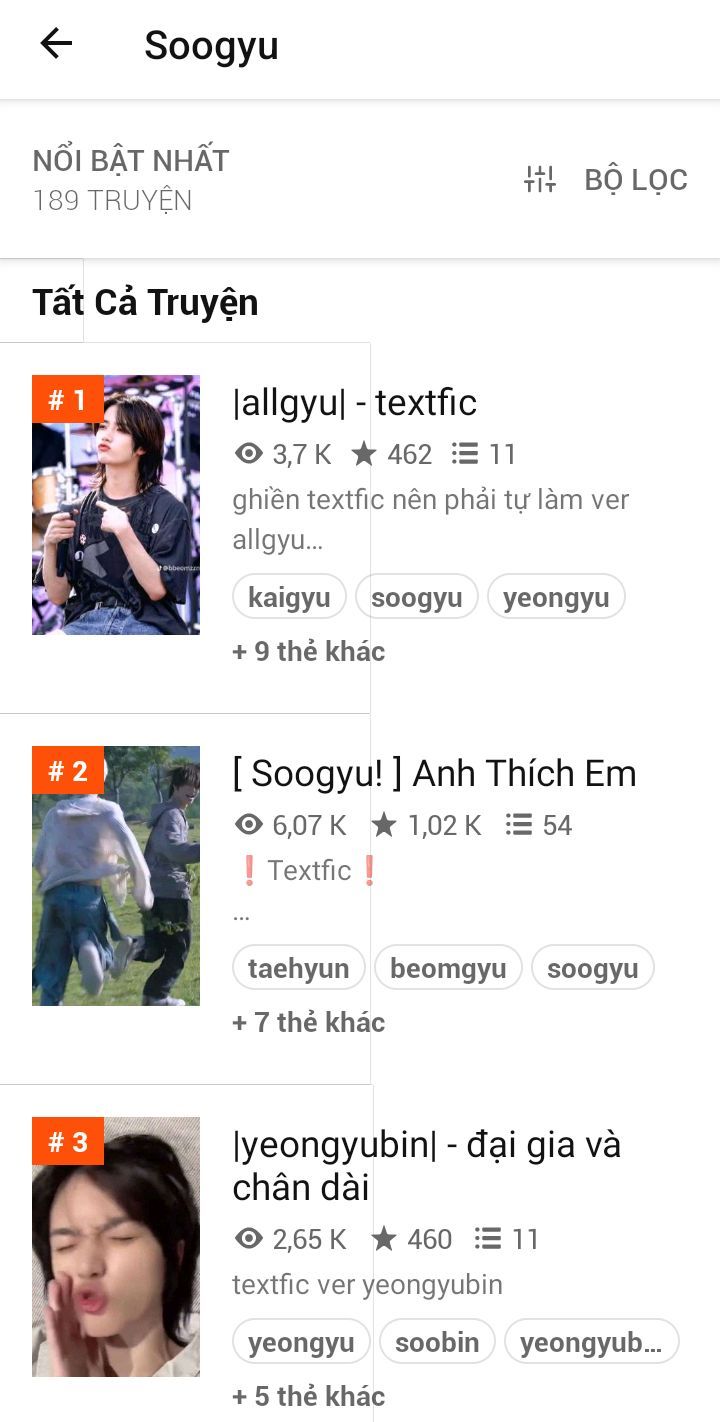The width and height of the screenshot is (720, 1422).
Task: Tap the soogyu tag under |allgyu| - textfic
Action: tap(417, 598)
